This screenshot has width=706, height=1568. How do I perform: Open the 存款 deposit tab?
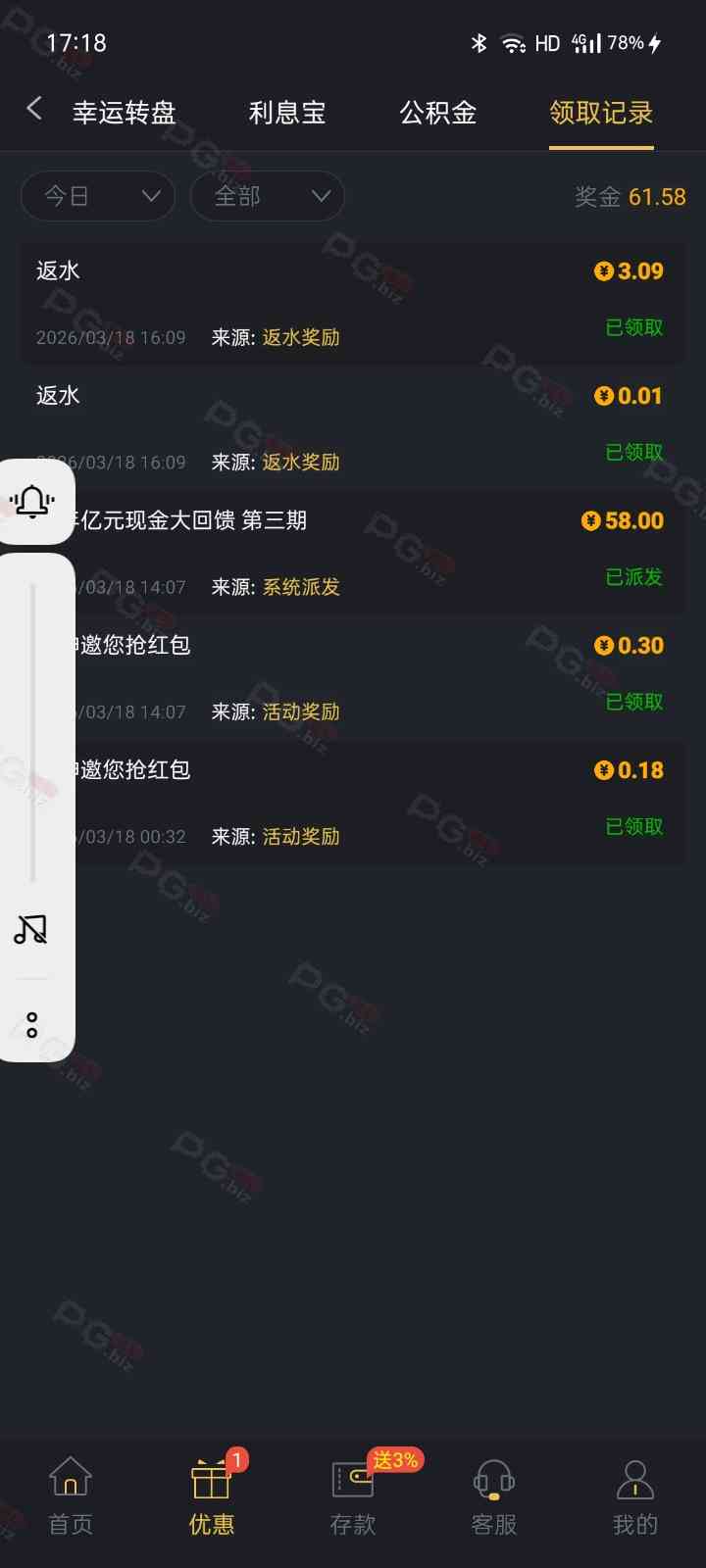tap(353, 1496)
